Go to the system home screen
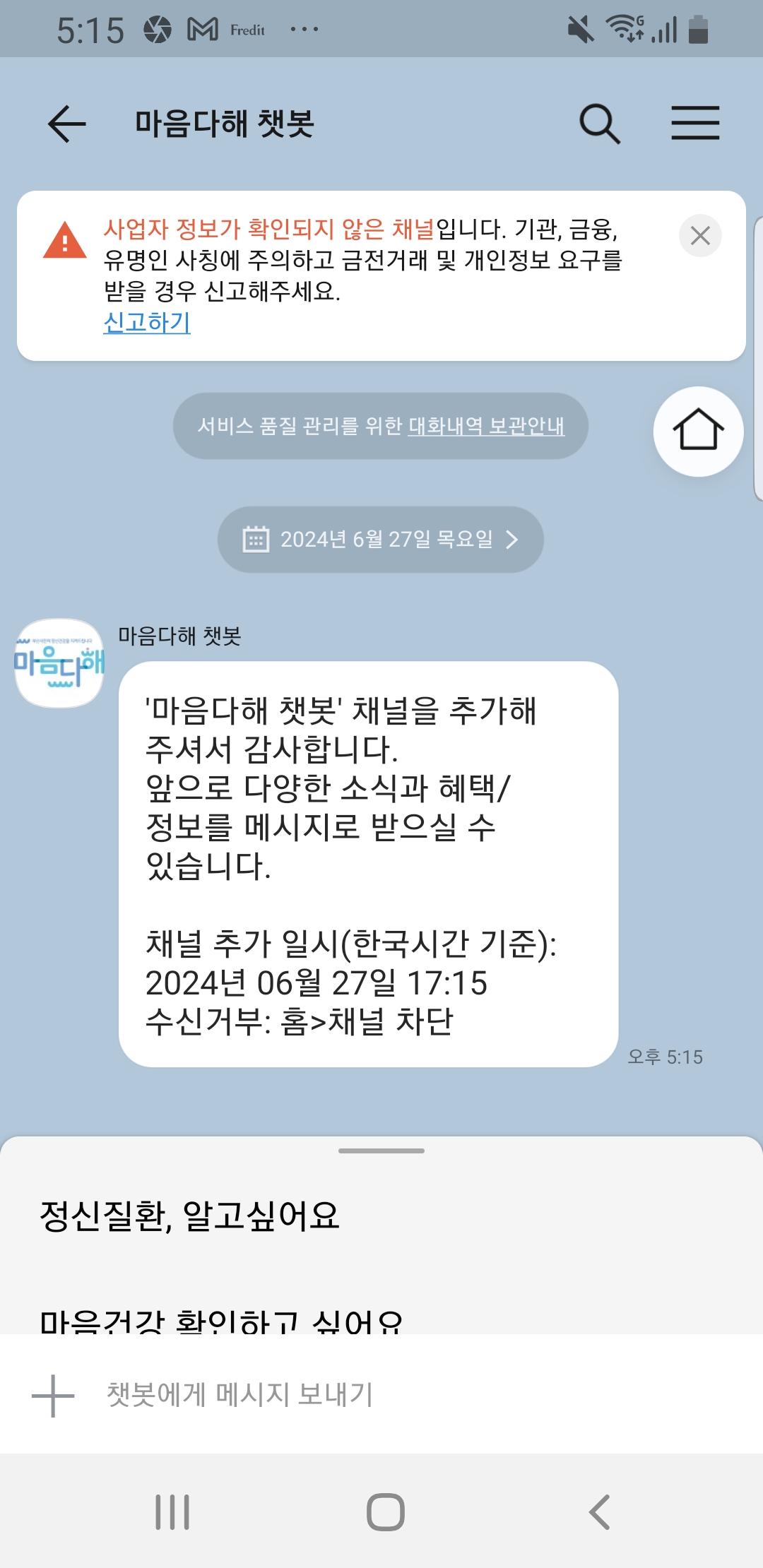763x1568 pixels. pos(386,1512)
